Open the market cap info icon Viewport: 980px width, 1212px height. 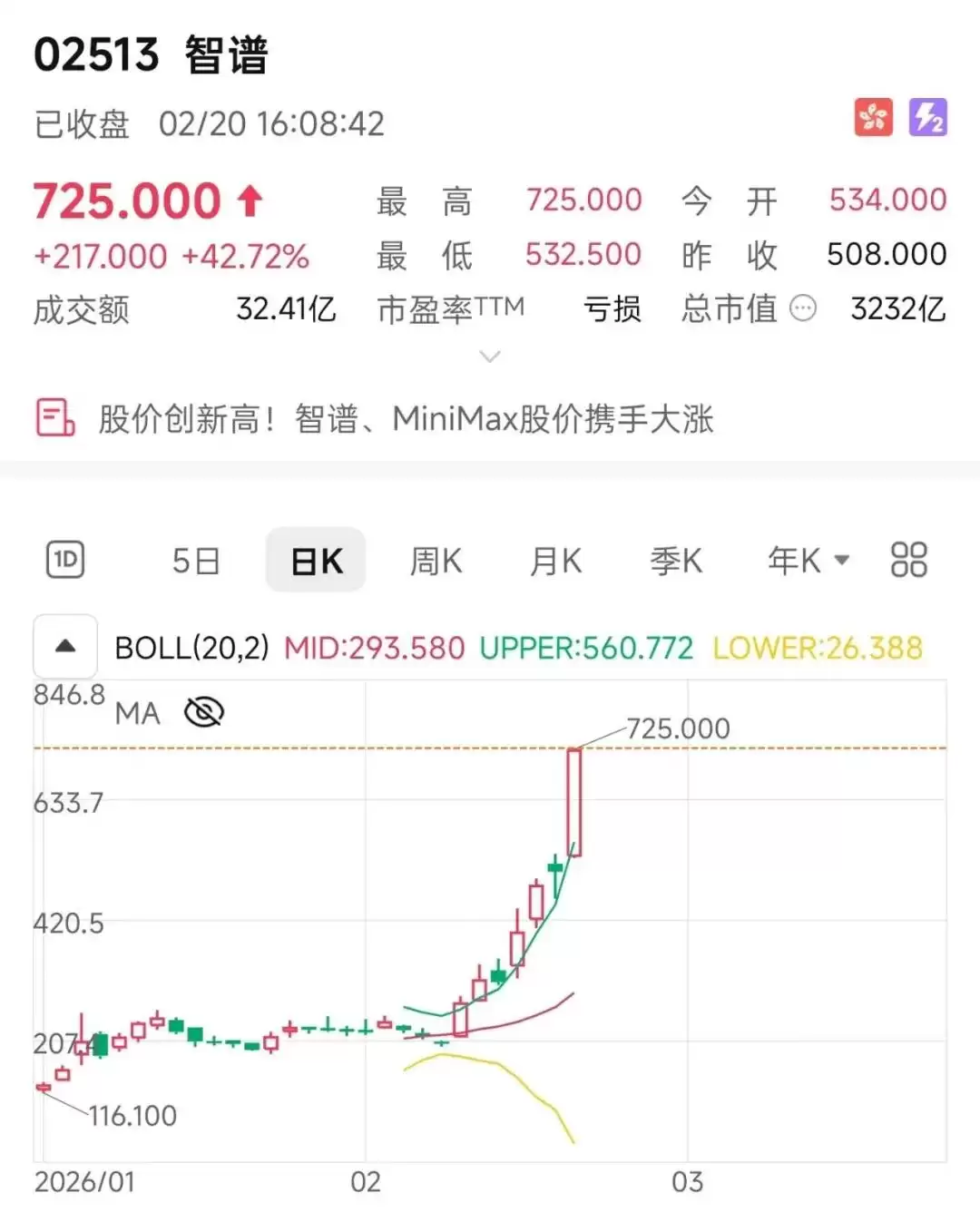[803, 309]
